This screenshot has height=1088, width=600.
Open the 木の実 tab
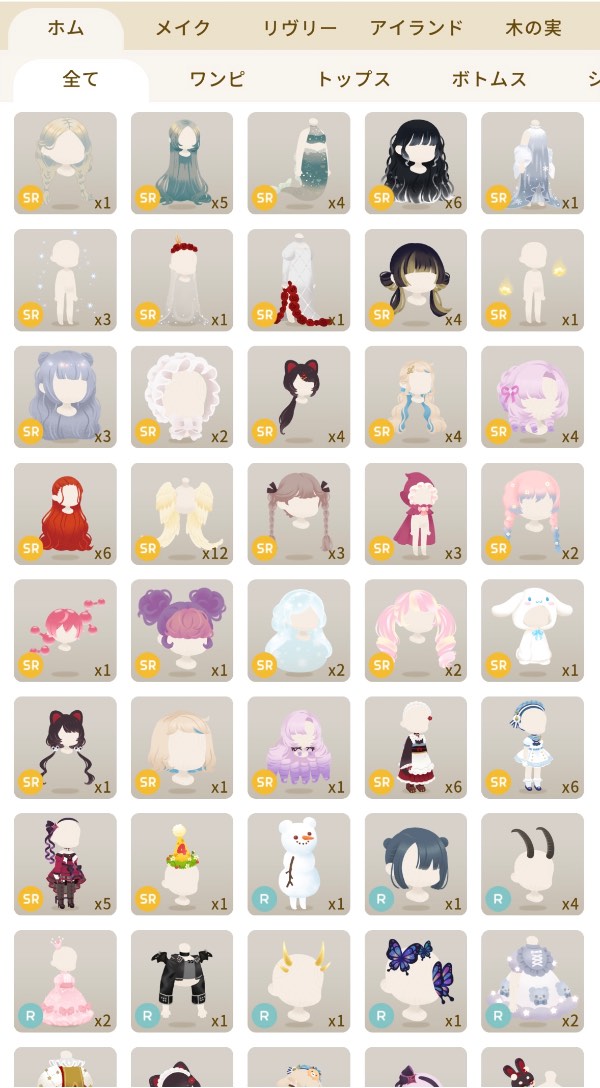coord(533,27)
